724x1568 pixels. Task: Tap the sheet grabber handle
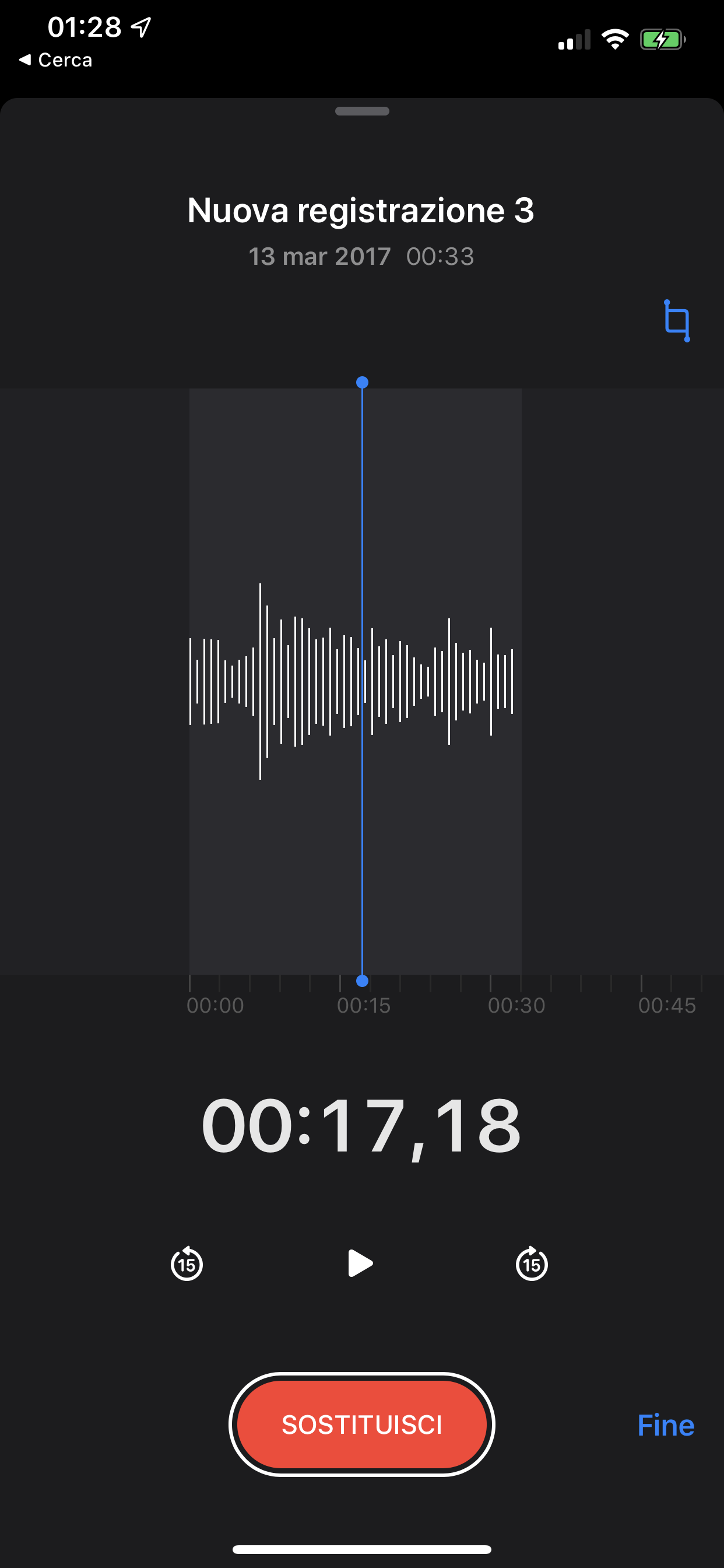tap(362, 111)
